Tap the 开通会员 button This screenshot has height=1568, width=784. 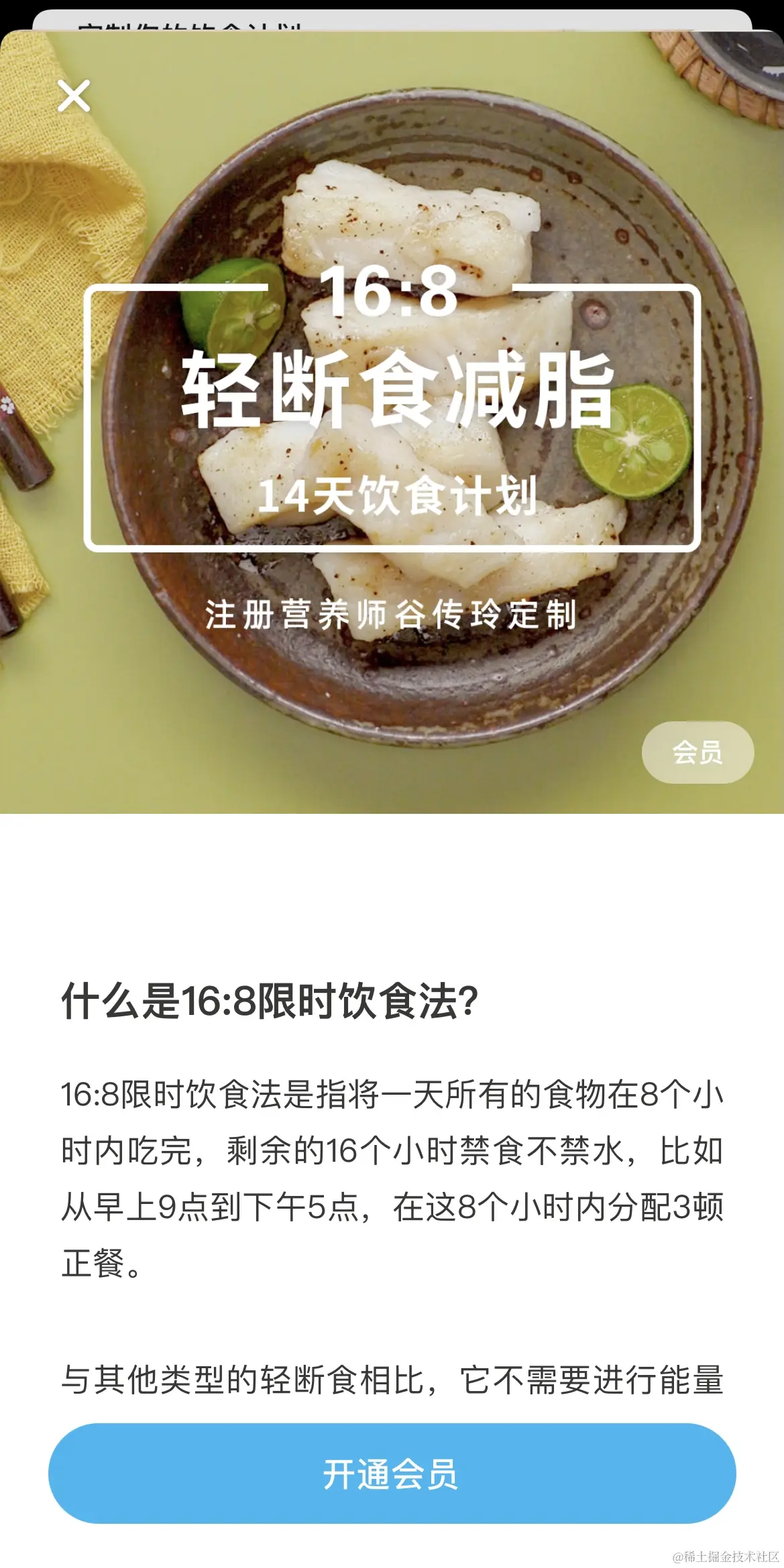click(x=392, y=1474)
